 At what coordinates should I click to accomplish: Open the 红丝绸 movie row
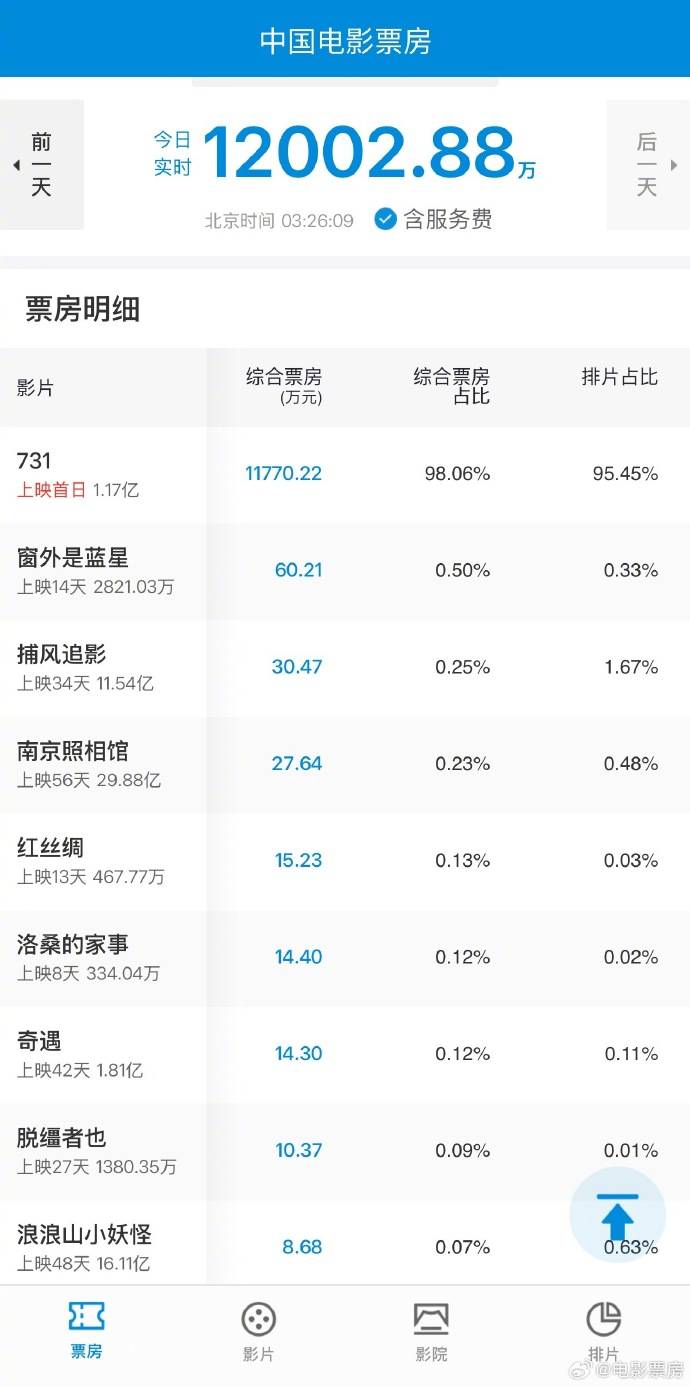click(x=345, y=861)
